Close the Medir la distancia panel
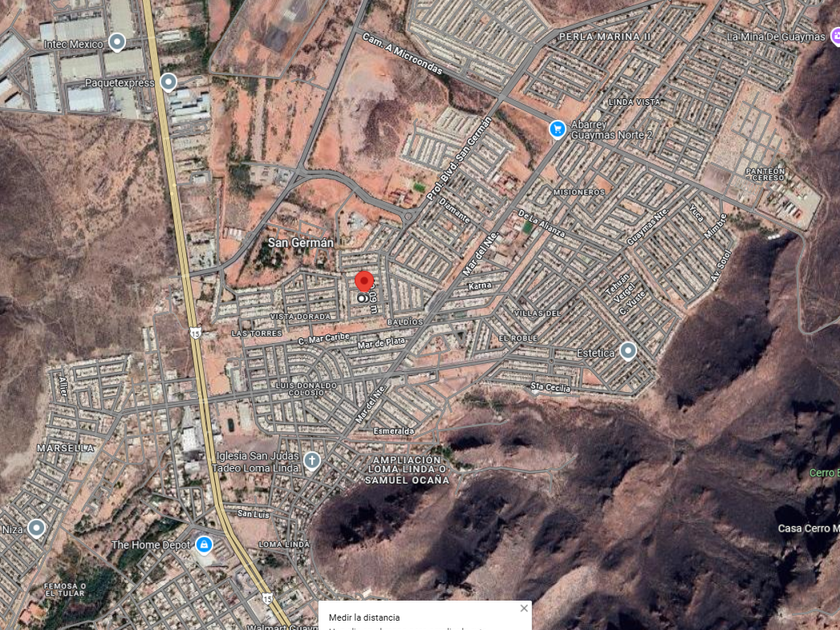The width and height of the screenshot is (840, 630). (524, 608)
